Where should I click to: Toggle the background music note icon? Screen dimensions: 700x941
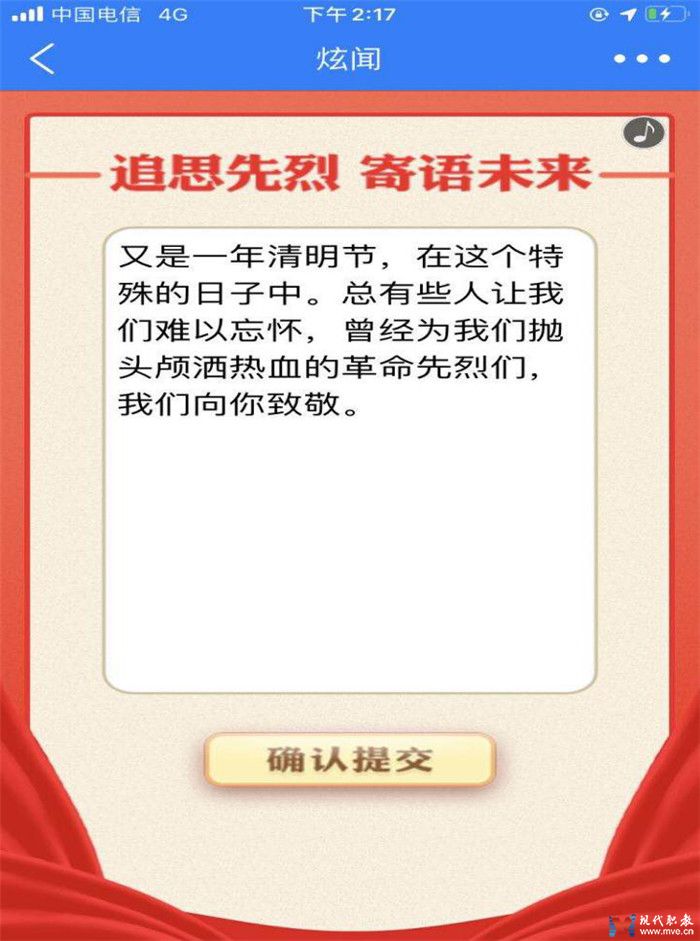click(644, 132)
